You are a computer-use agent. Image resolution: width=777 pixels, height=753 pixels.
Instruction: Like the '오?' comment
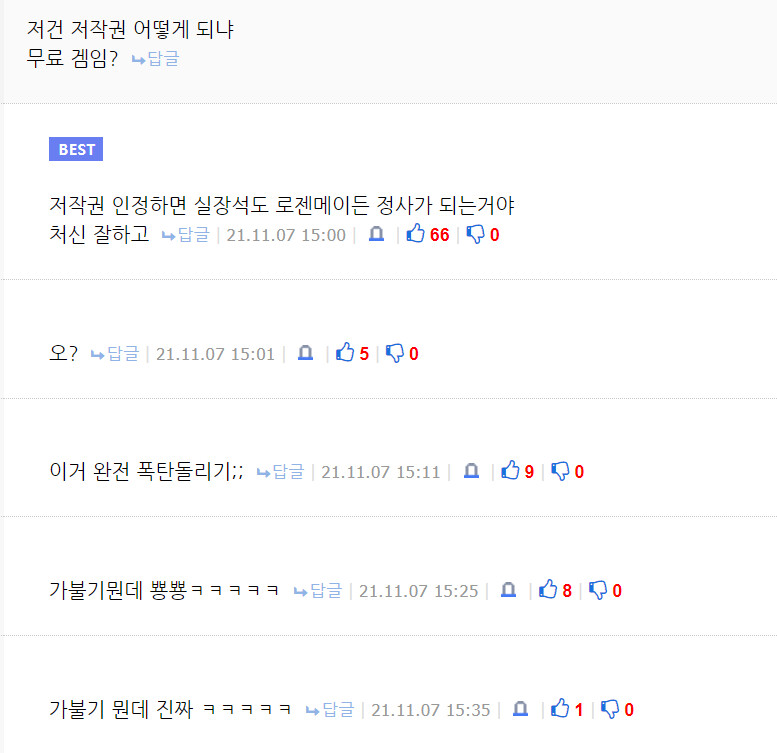point(346,353)
